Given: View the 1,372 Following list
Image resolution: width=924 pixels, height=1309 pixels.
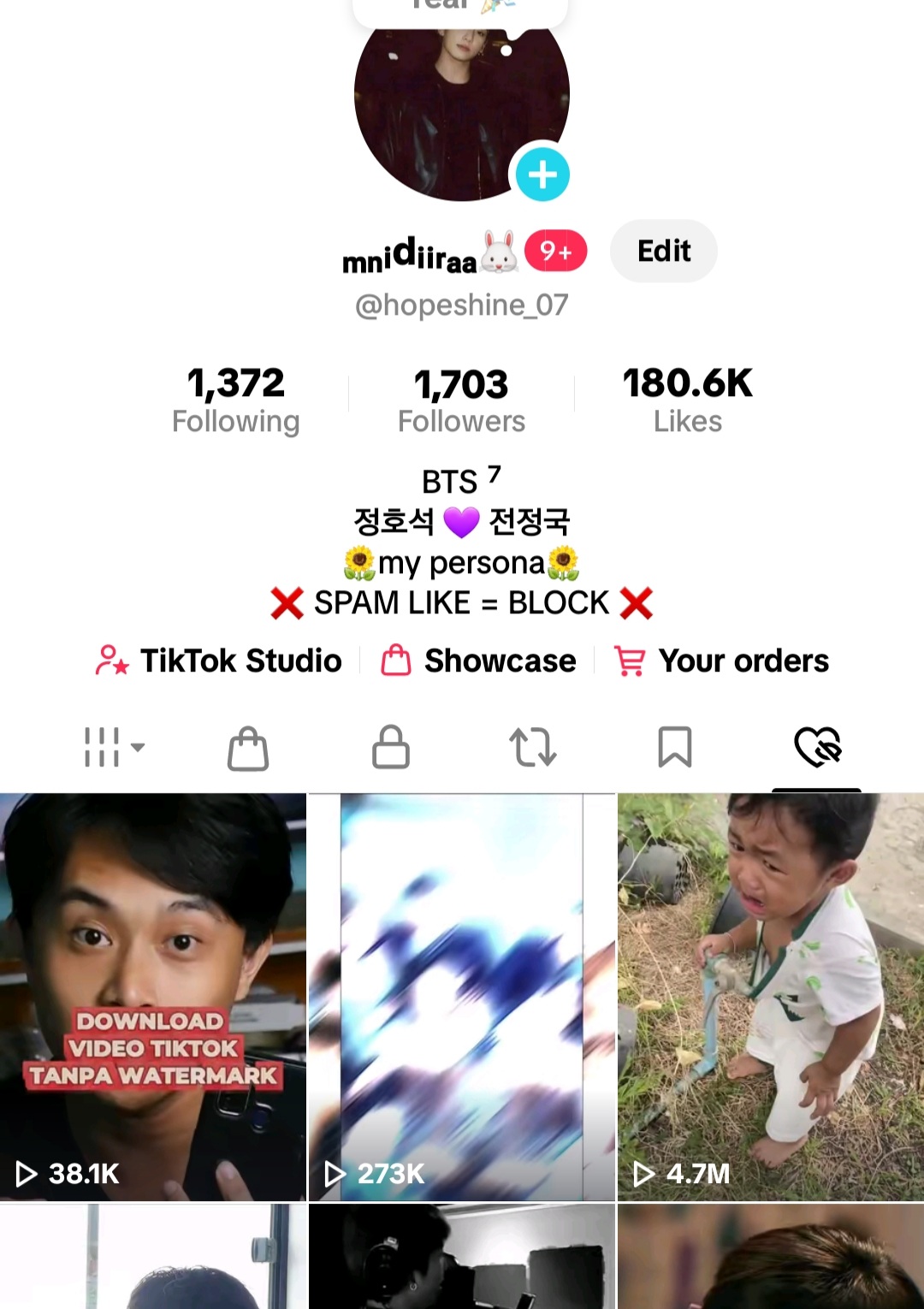Looking at the screenshot, I should coord(236,400).
